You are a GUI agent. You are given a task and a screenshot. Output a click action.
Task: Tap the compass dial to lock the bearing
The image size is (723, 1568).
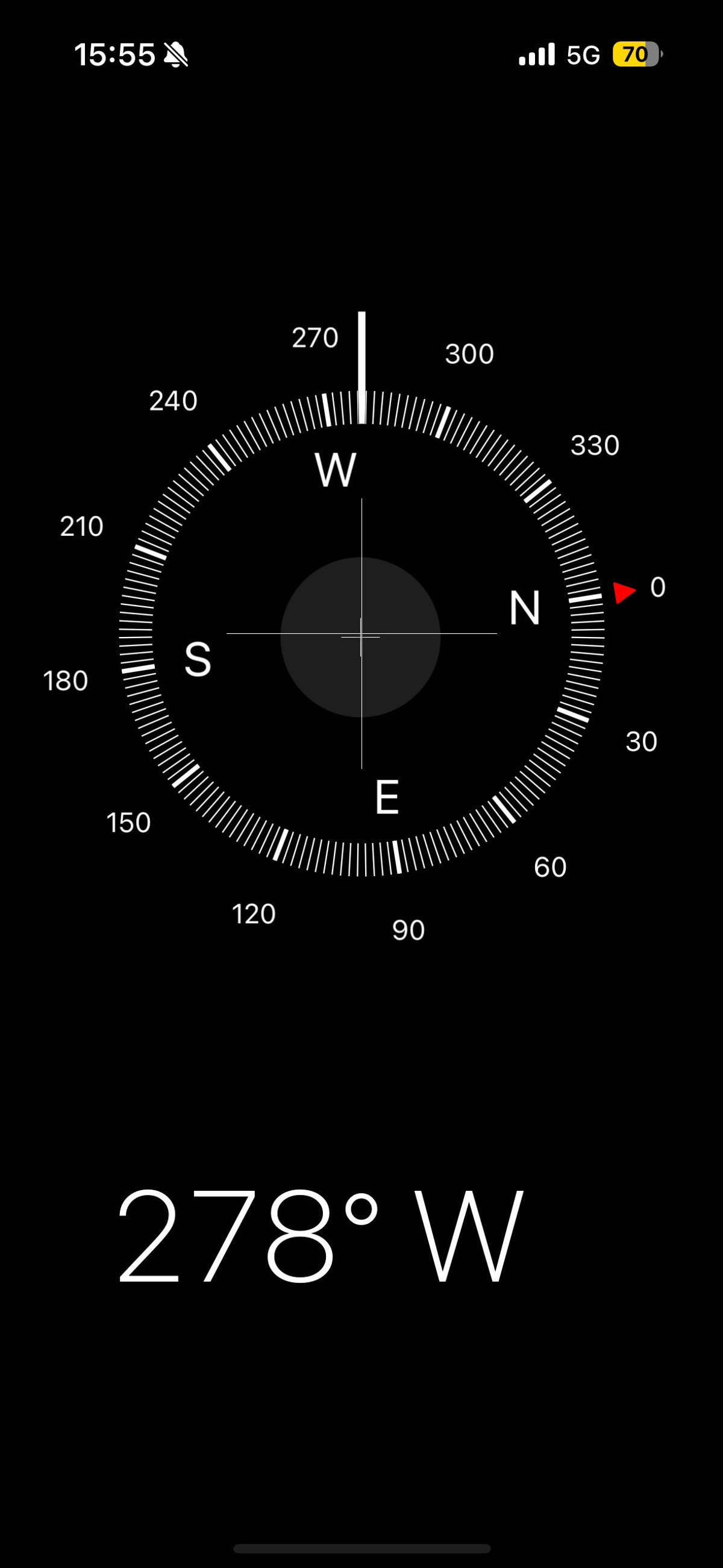point(361,636)
